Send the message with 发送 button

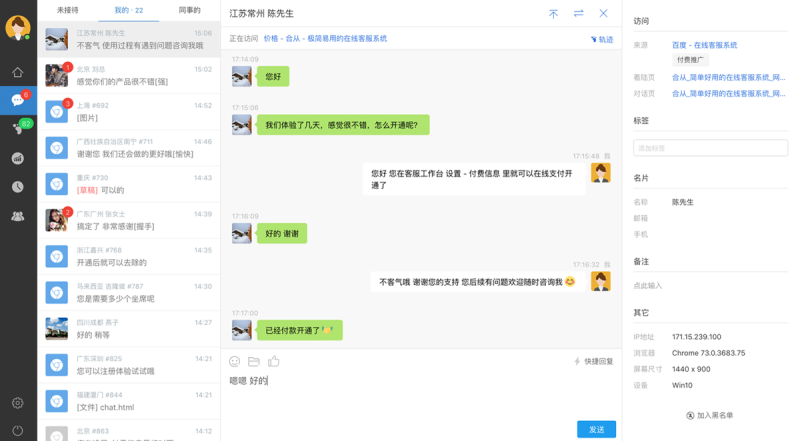(x=596, y=429)
